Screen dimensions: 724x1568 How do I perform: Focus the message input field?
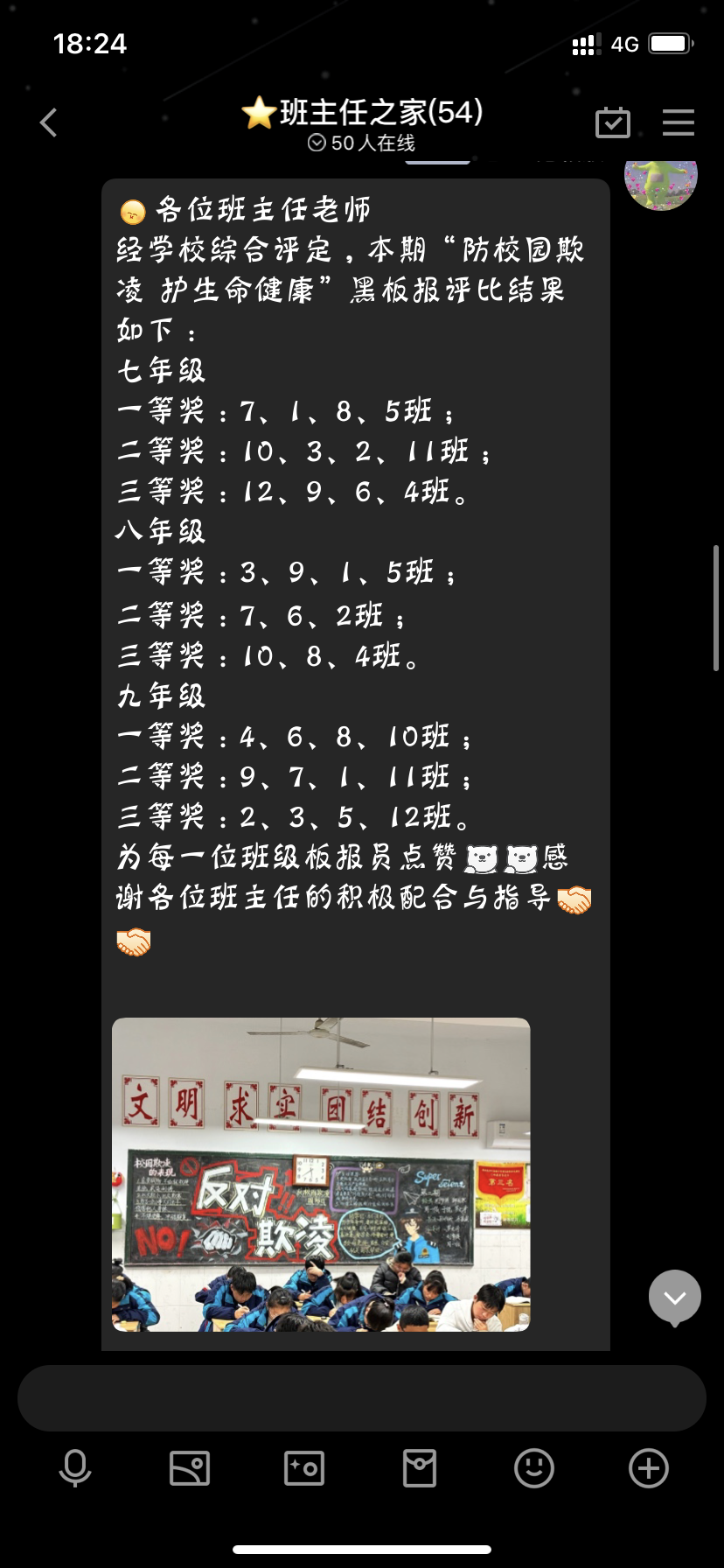(x=362, y=1397)
